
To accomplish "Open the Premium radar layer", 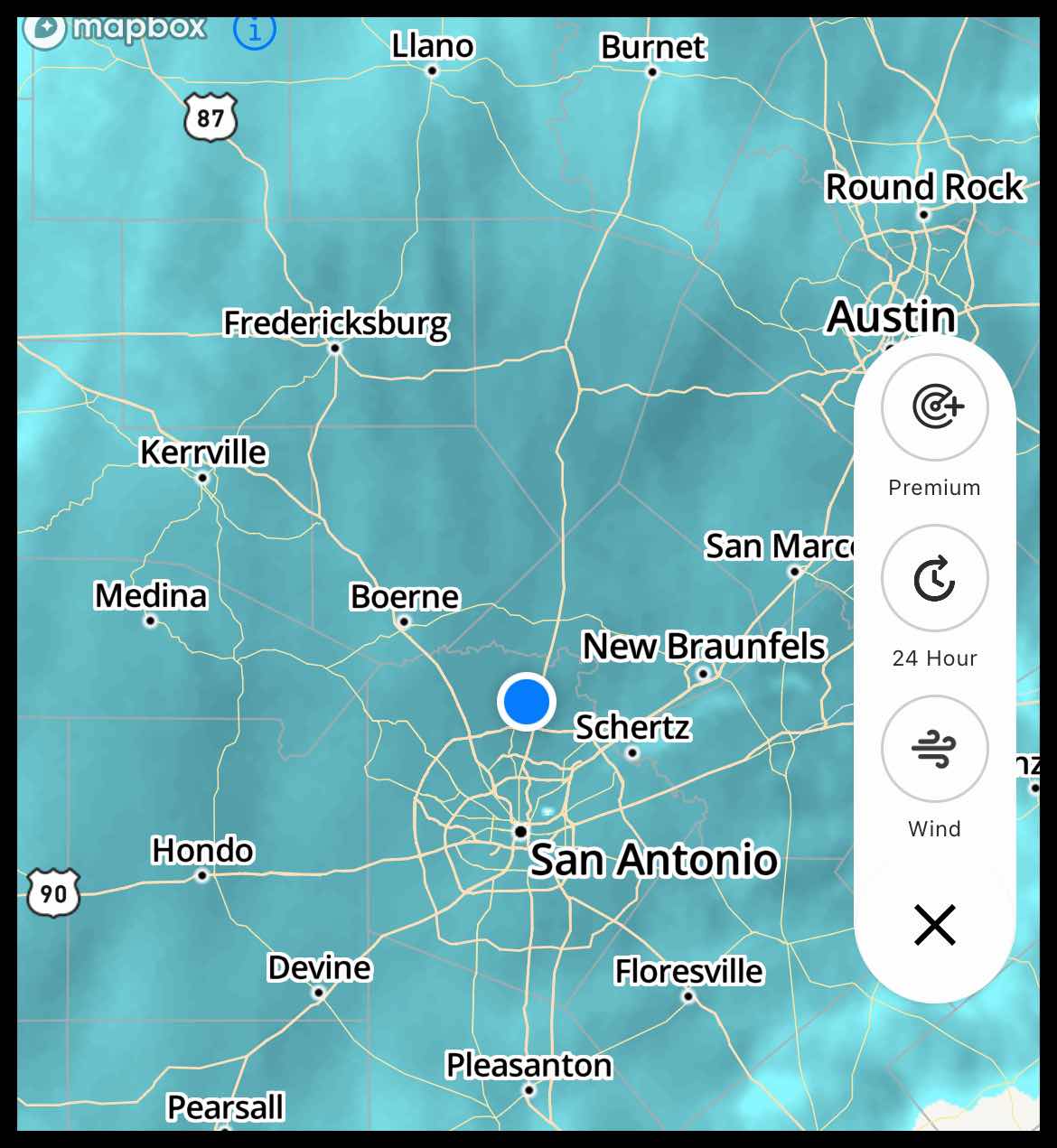I will click(x=934, y=407).
